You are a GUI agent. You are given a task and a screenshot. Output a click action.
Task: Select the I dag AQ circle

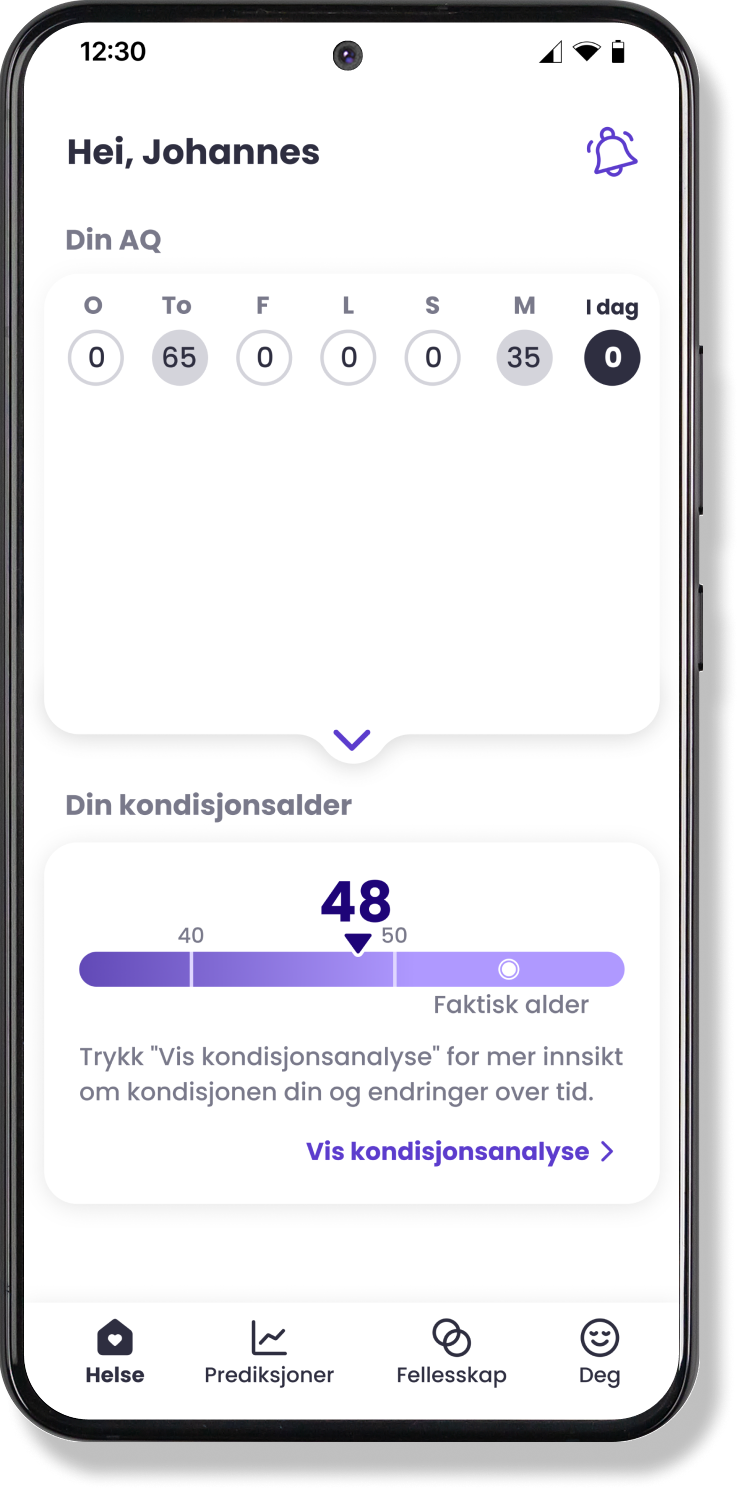tap(612, 358)
